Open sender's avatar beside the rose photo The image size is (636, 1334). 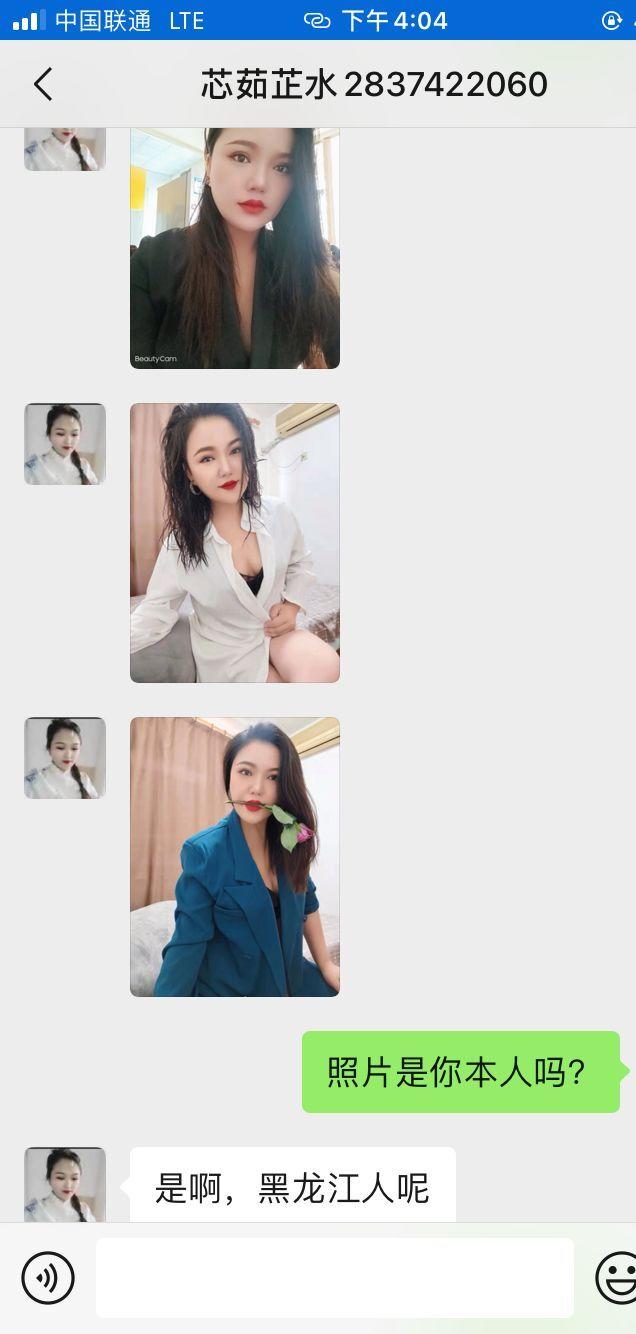tap(65, 758)
